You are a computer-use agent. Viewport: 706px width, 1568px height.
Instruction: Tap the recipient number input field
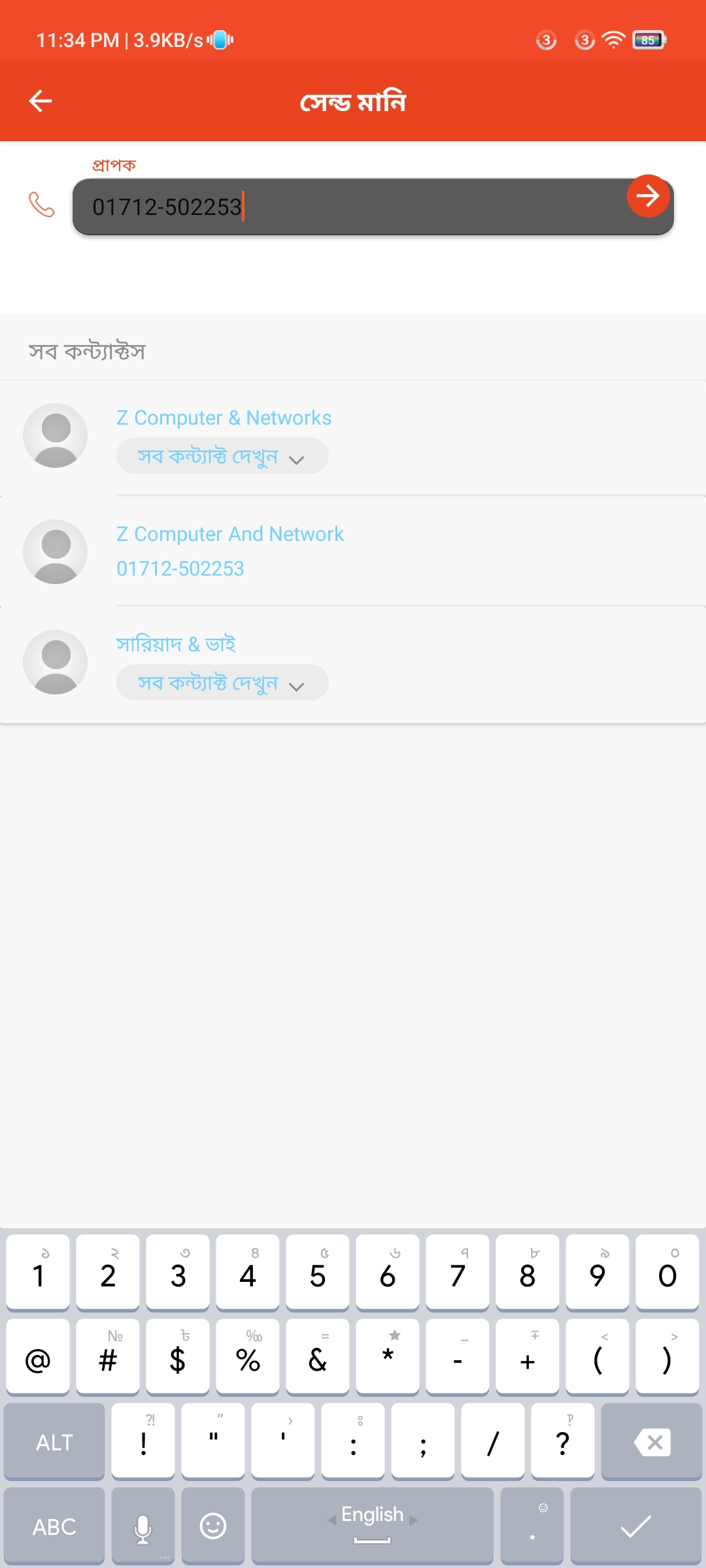tap(353, 207)
